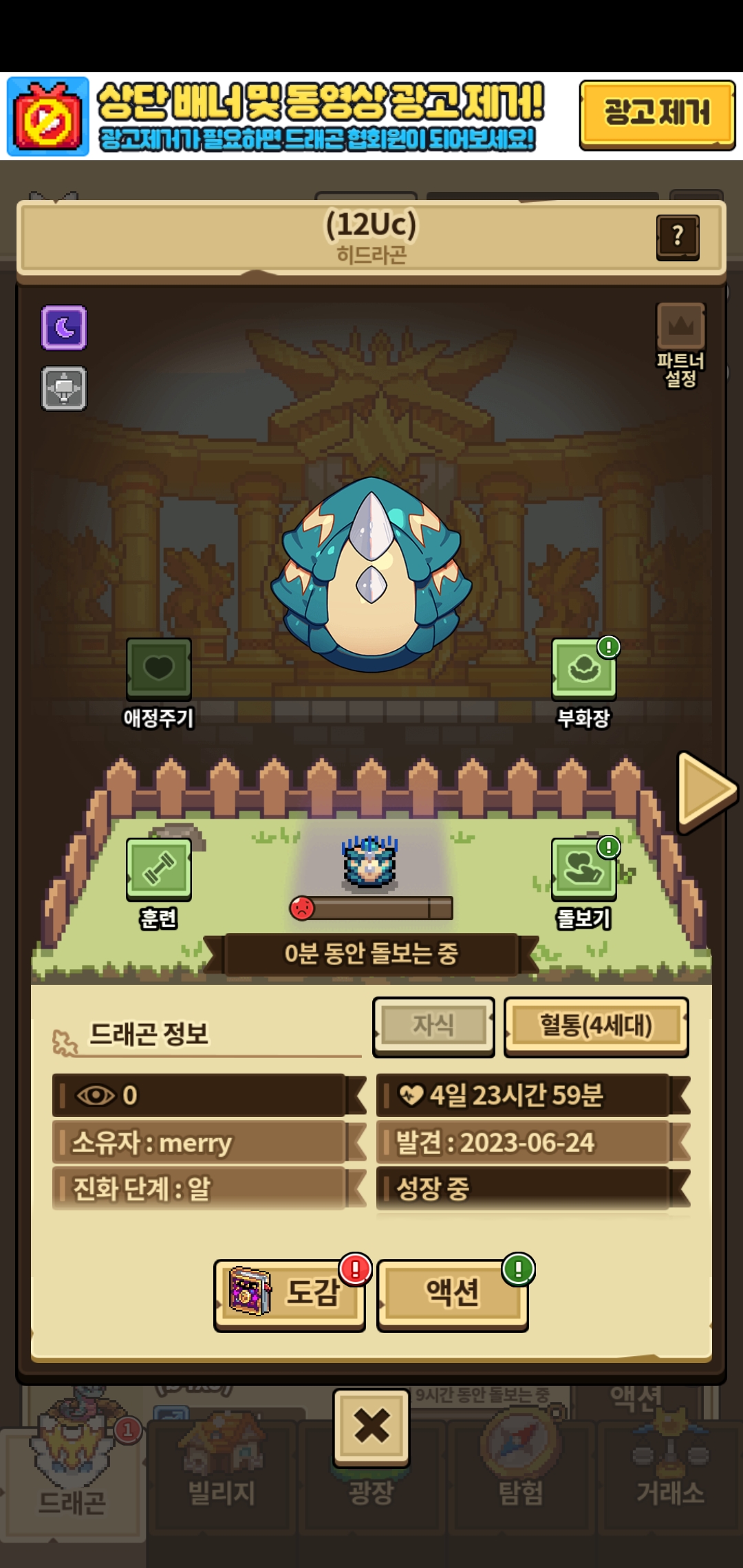Select the 자식 offspring tab
This screenshot has width=743, height=1568.
(x=433, y=1026)
